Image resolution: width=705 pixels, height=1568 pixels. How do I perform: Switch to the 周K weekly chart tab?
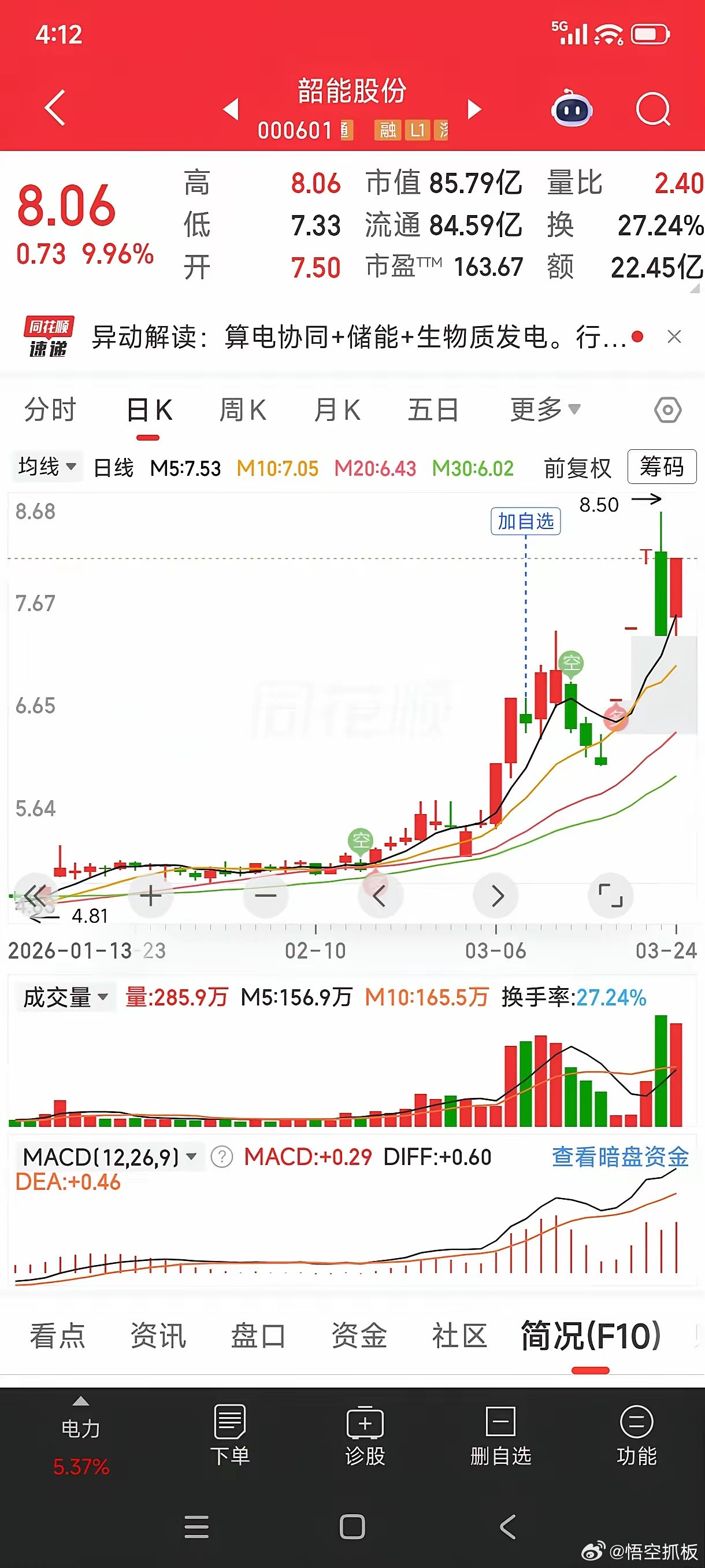click(x=242, y=409)
